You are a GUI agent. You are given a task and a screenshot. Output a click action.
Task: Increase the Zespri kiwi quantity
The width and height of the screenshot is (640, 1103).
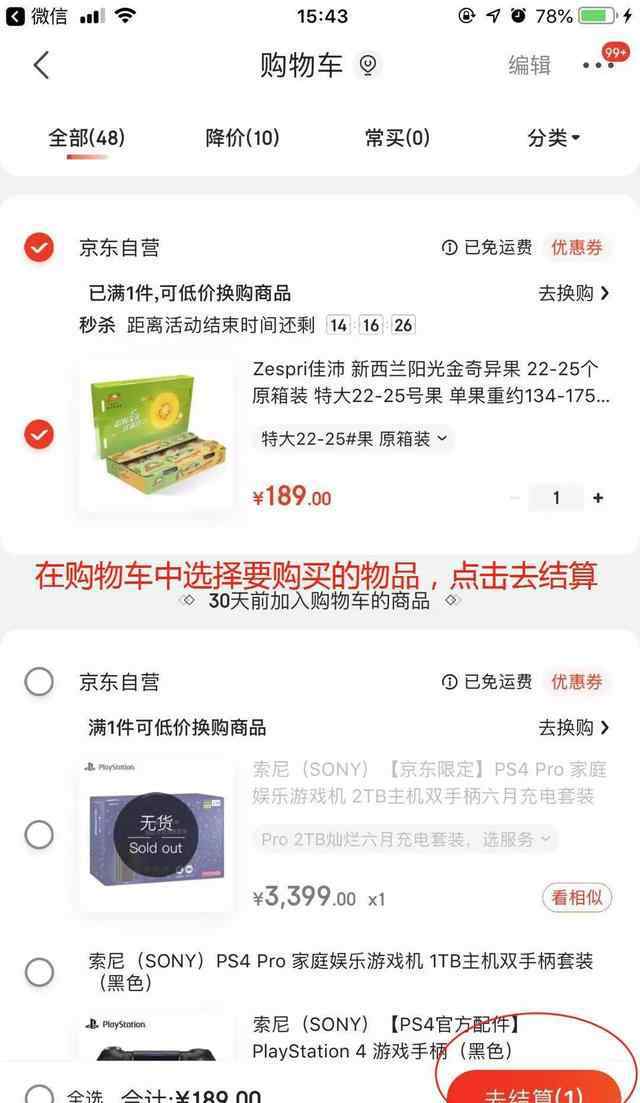[x=598, y=498]
